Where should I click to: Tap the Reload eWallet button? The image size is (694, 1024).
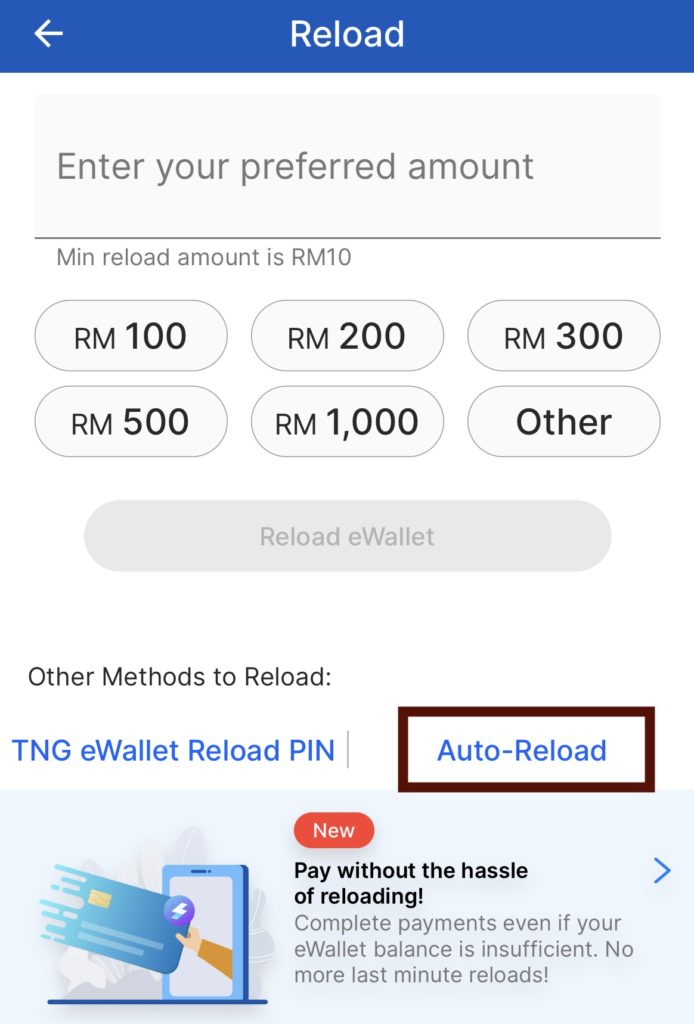[347, 536]
